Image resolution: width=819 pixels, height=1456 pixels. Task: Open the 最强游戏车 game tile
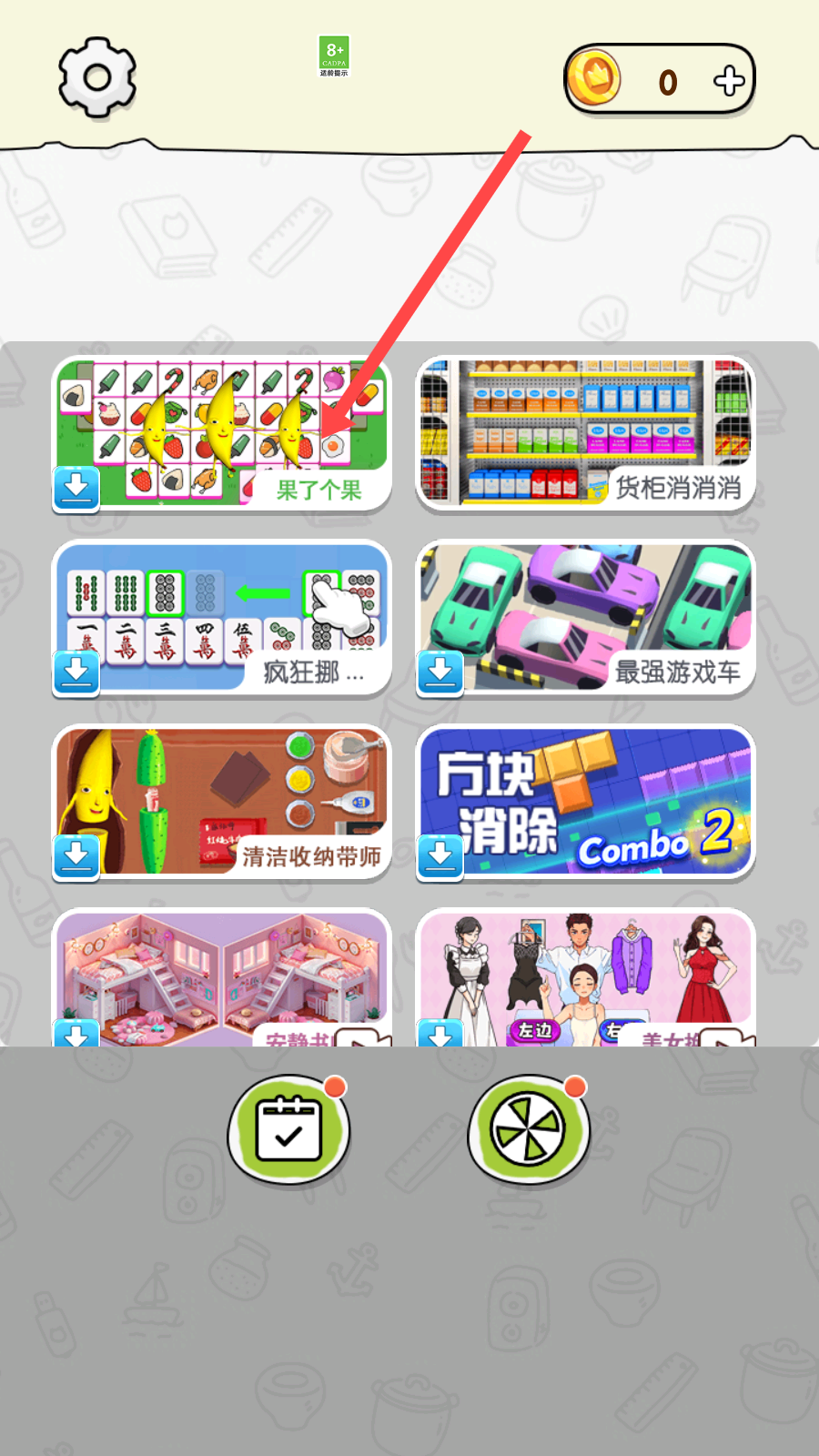click(586, 619)
